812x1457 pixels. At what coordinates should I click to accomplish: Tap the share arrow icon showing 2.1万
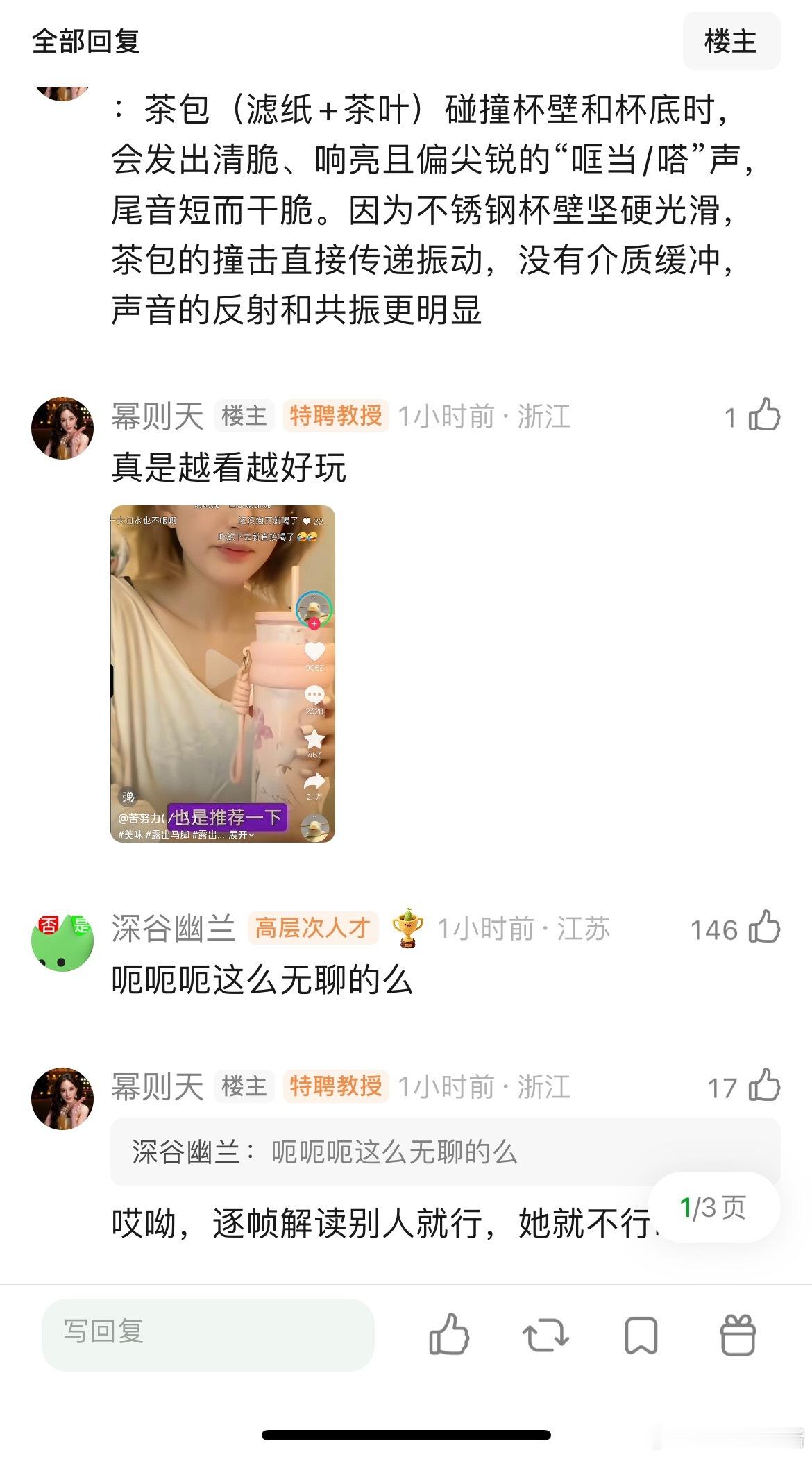(x=316, y=779)
